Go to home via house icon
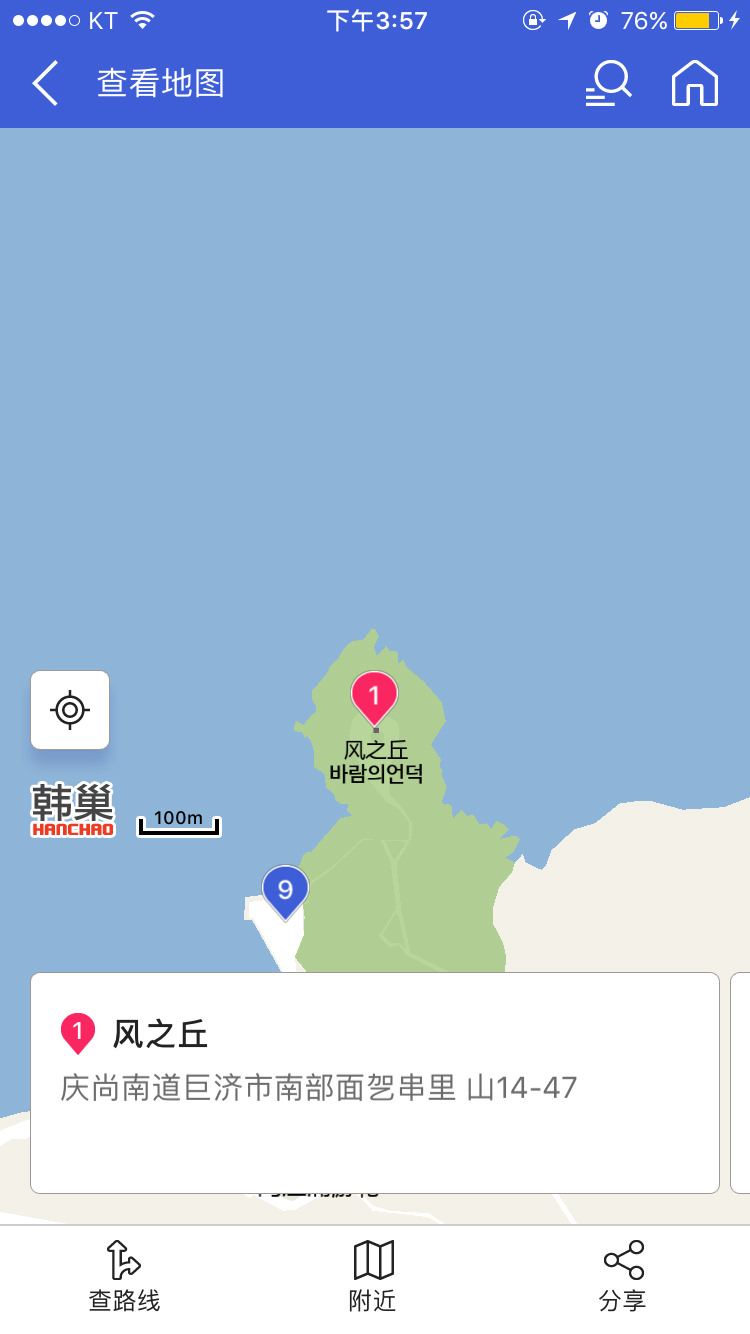 point(695,83)
